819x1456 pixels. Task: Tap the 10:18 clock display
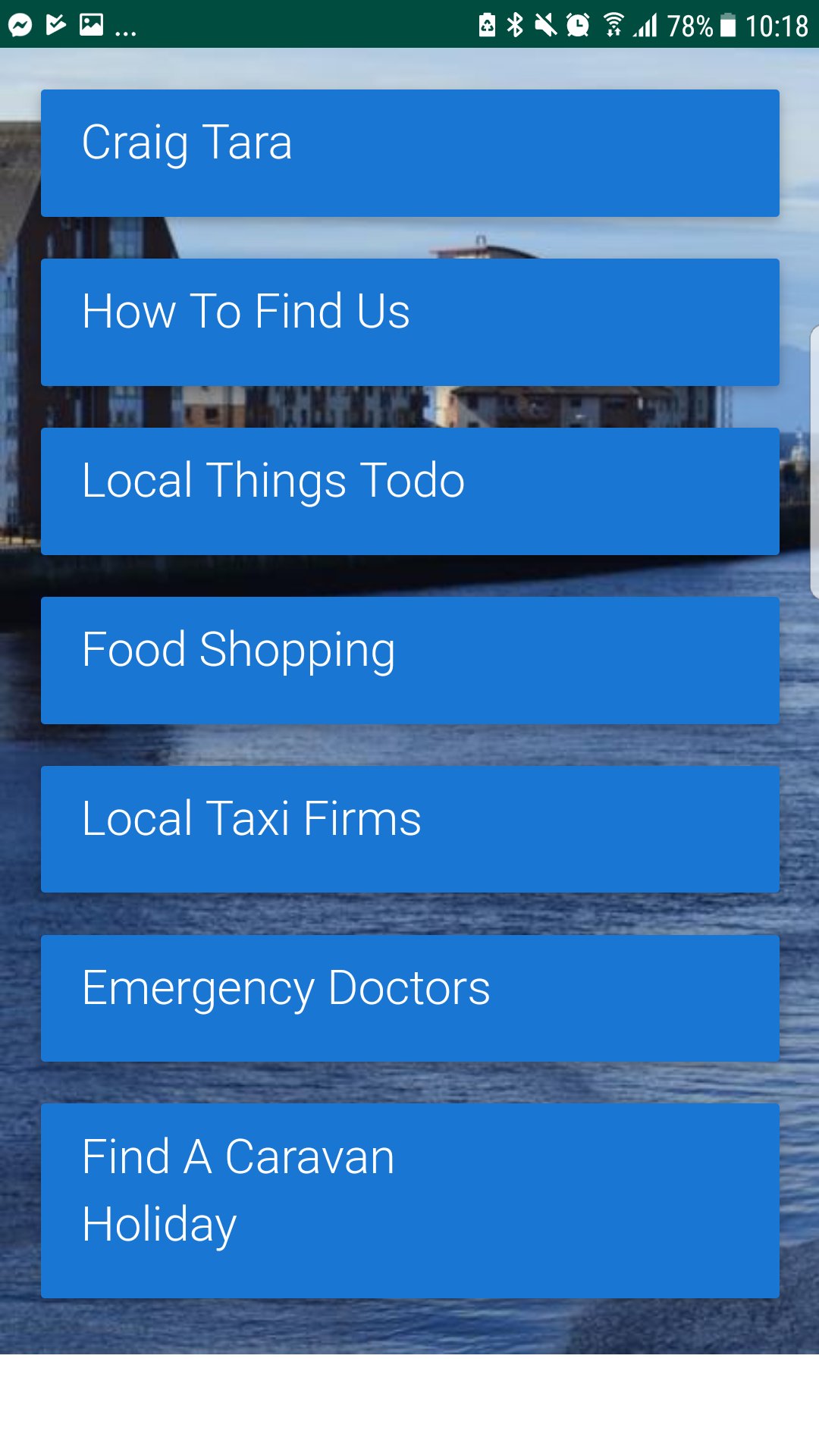click(781, 23)
